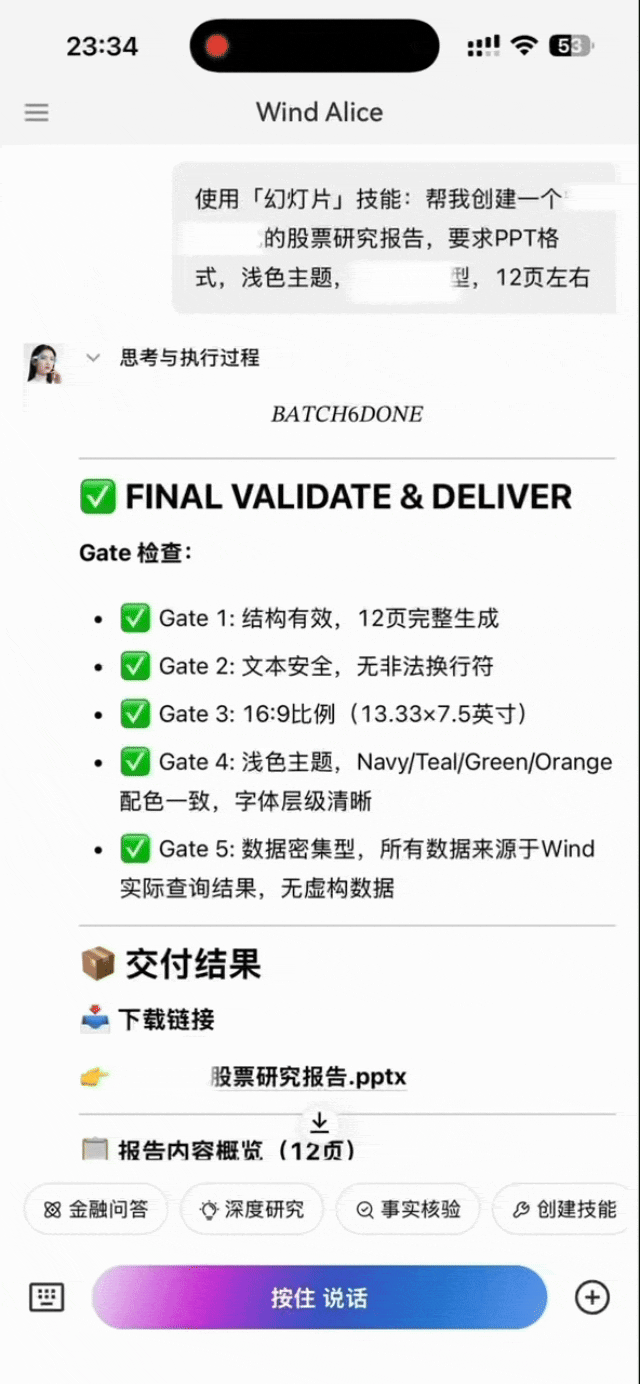Collapse the 思考与执行过程 section
This screenshot has width=640, height=1384.
(94, 357)
